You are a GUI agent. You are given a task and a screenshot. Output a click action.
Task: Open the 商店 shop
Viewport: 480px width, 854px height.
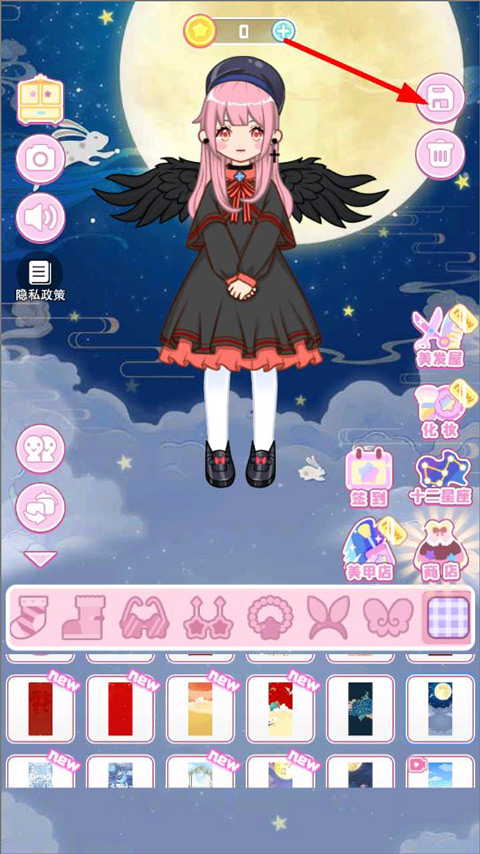(440, 550)
